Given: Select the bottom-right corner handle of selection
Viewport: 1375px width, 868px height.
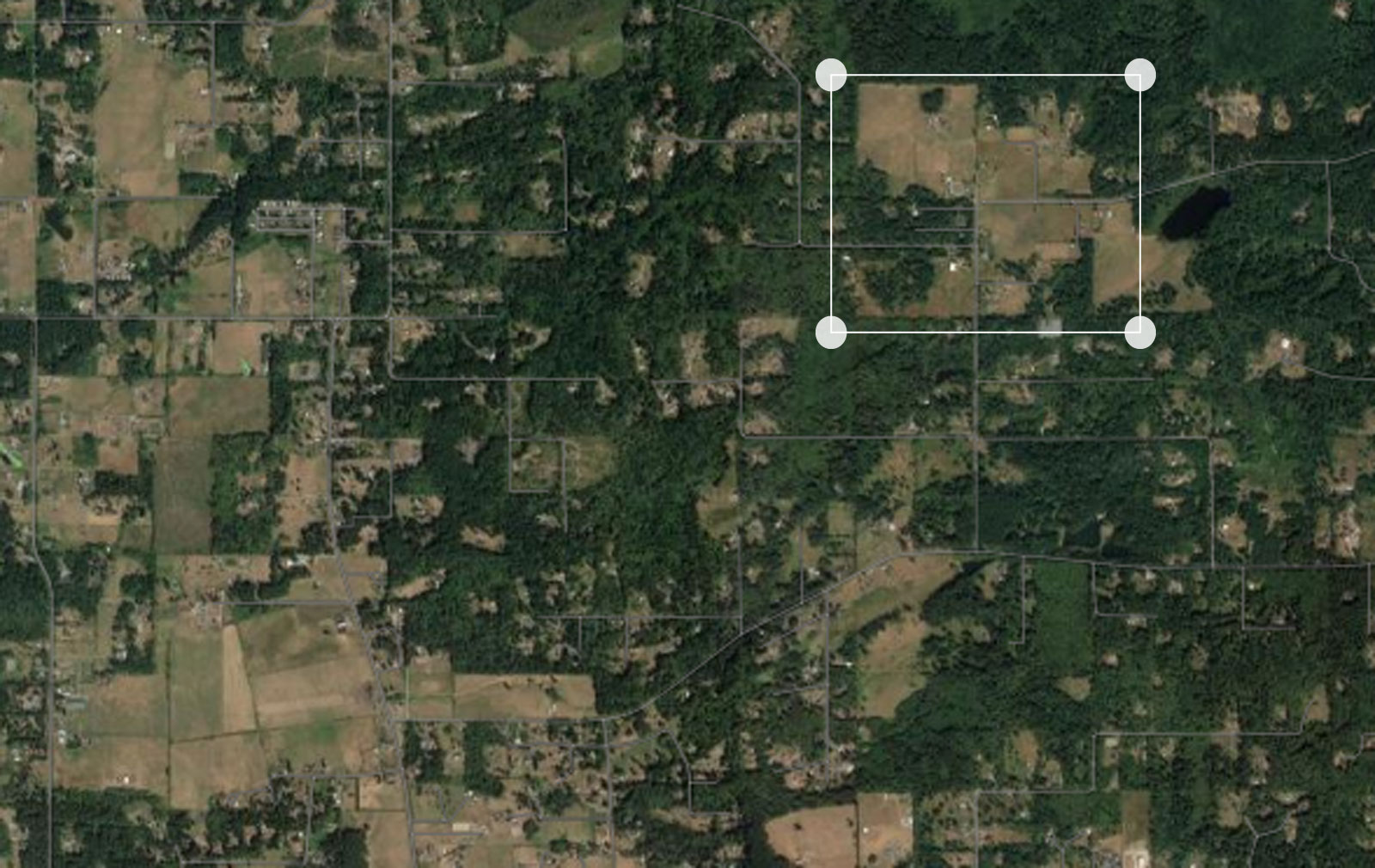Looking at the screenshot, I should pos(1140,332).
